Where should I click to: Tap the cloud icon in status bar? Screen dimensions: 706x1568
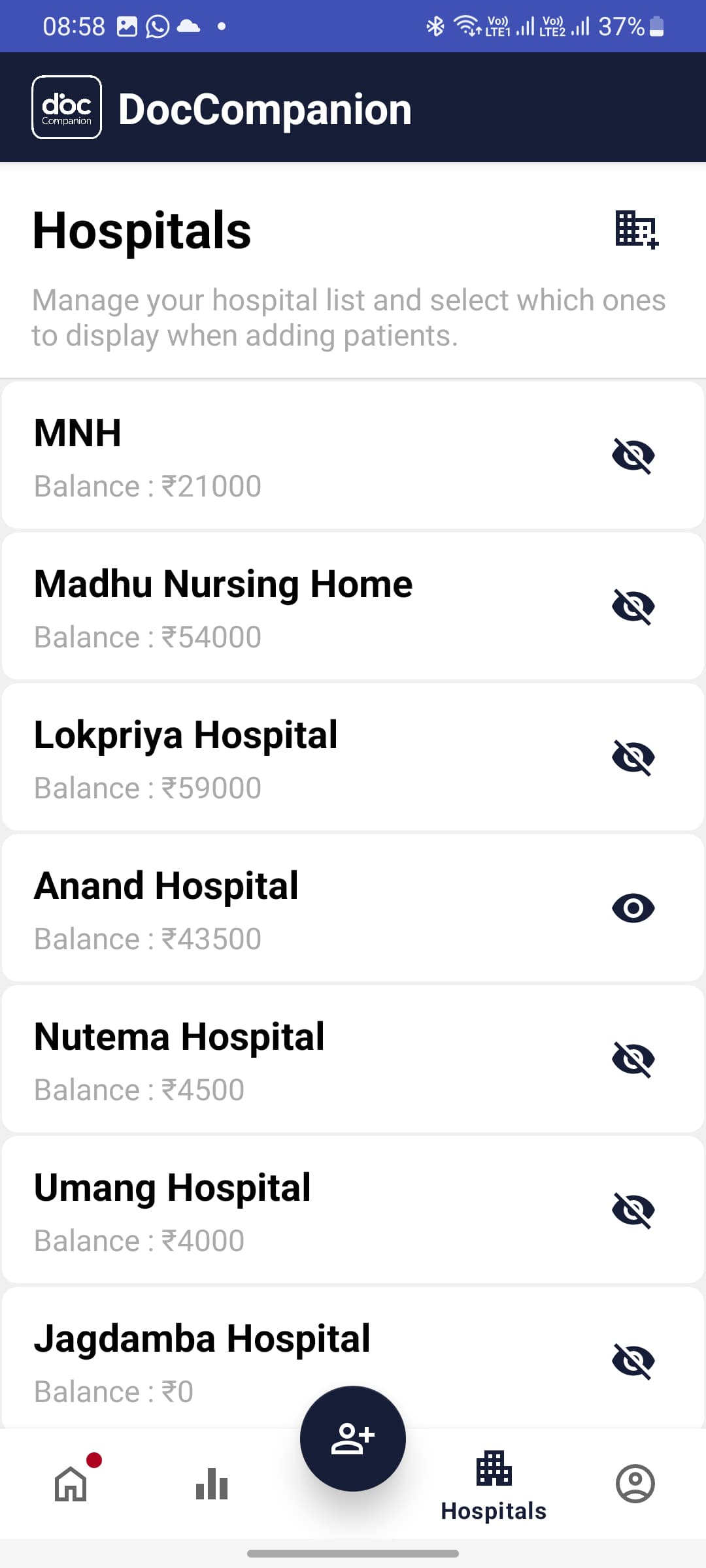point(189,26)
